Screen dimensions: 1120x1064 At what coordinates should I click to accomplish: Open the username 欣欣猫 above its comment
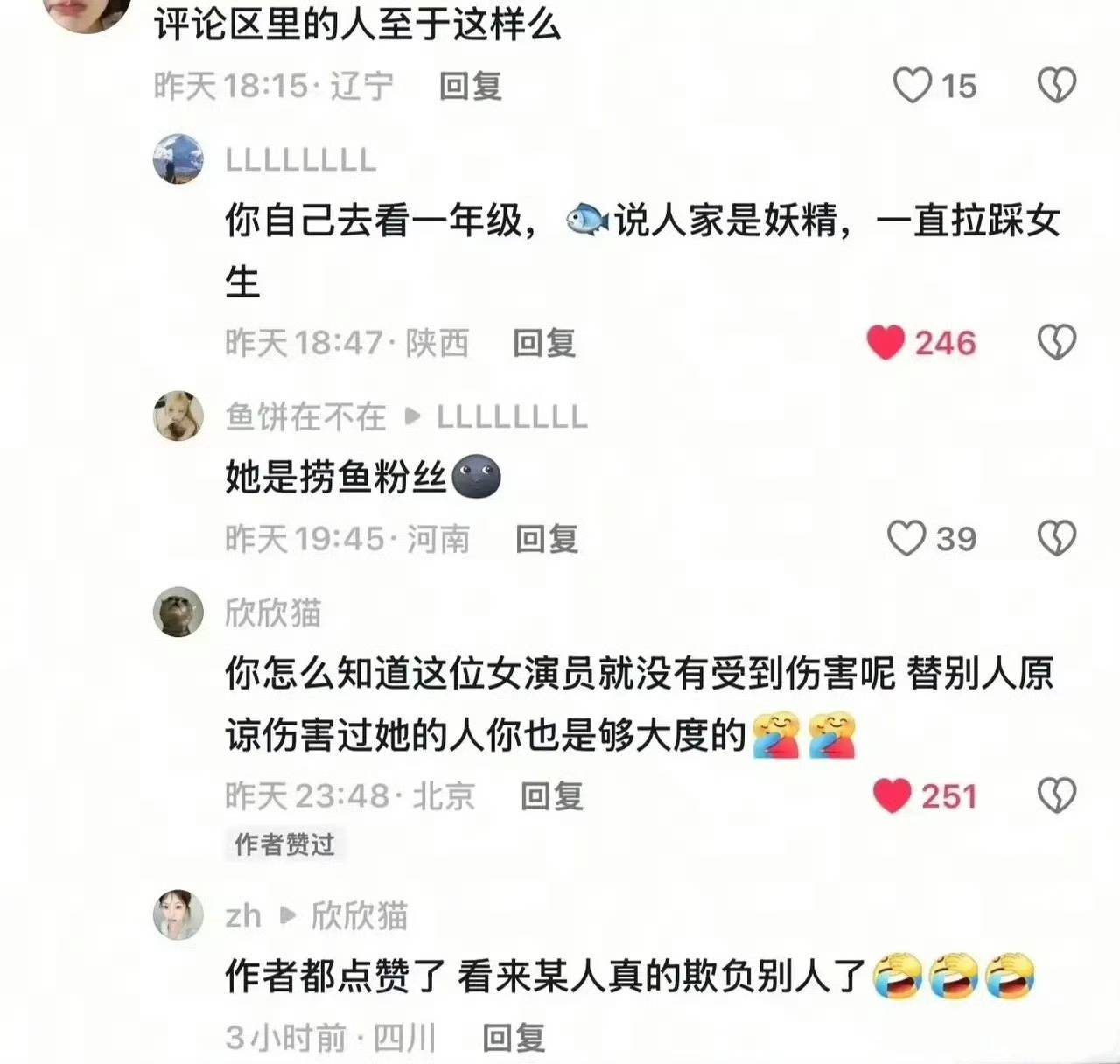tap(273, 612)
